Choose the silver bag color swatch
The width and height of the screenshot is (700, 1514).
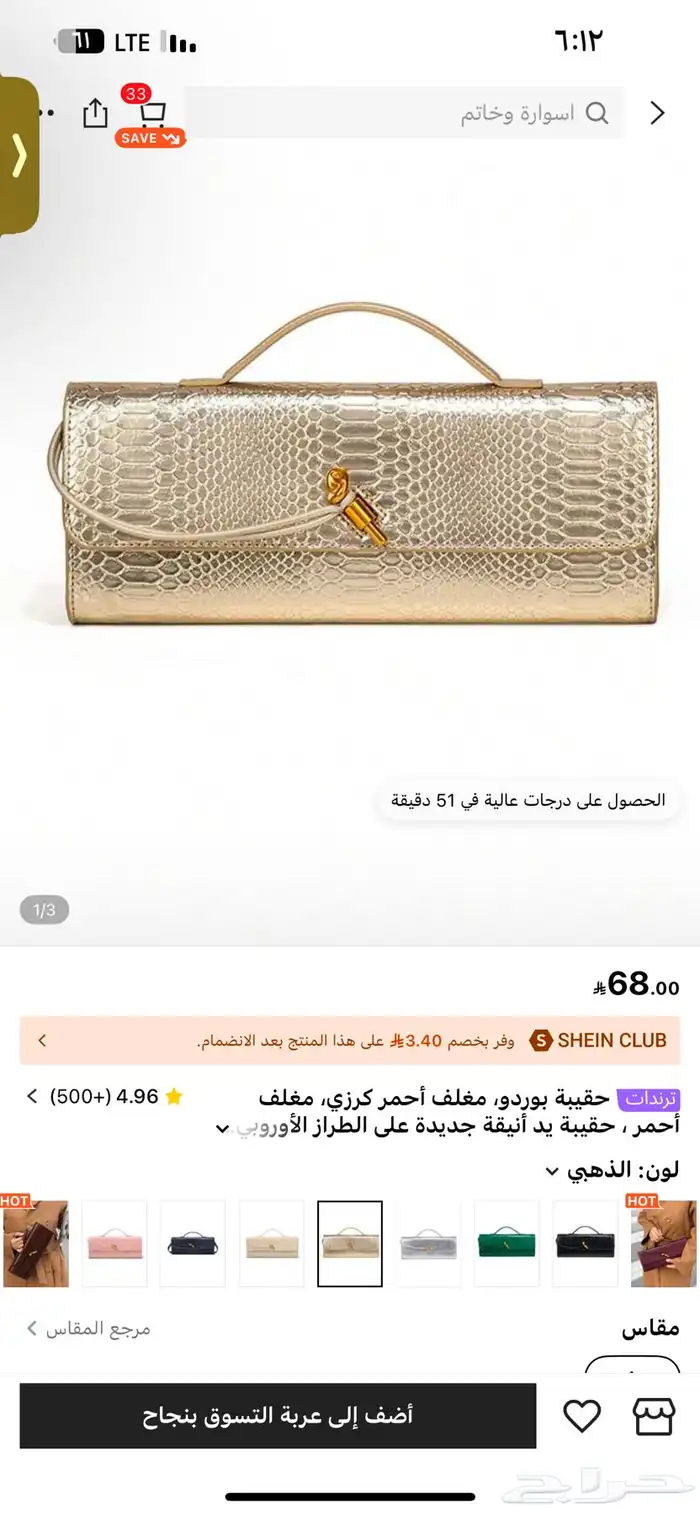point(428,1243)
